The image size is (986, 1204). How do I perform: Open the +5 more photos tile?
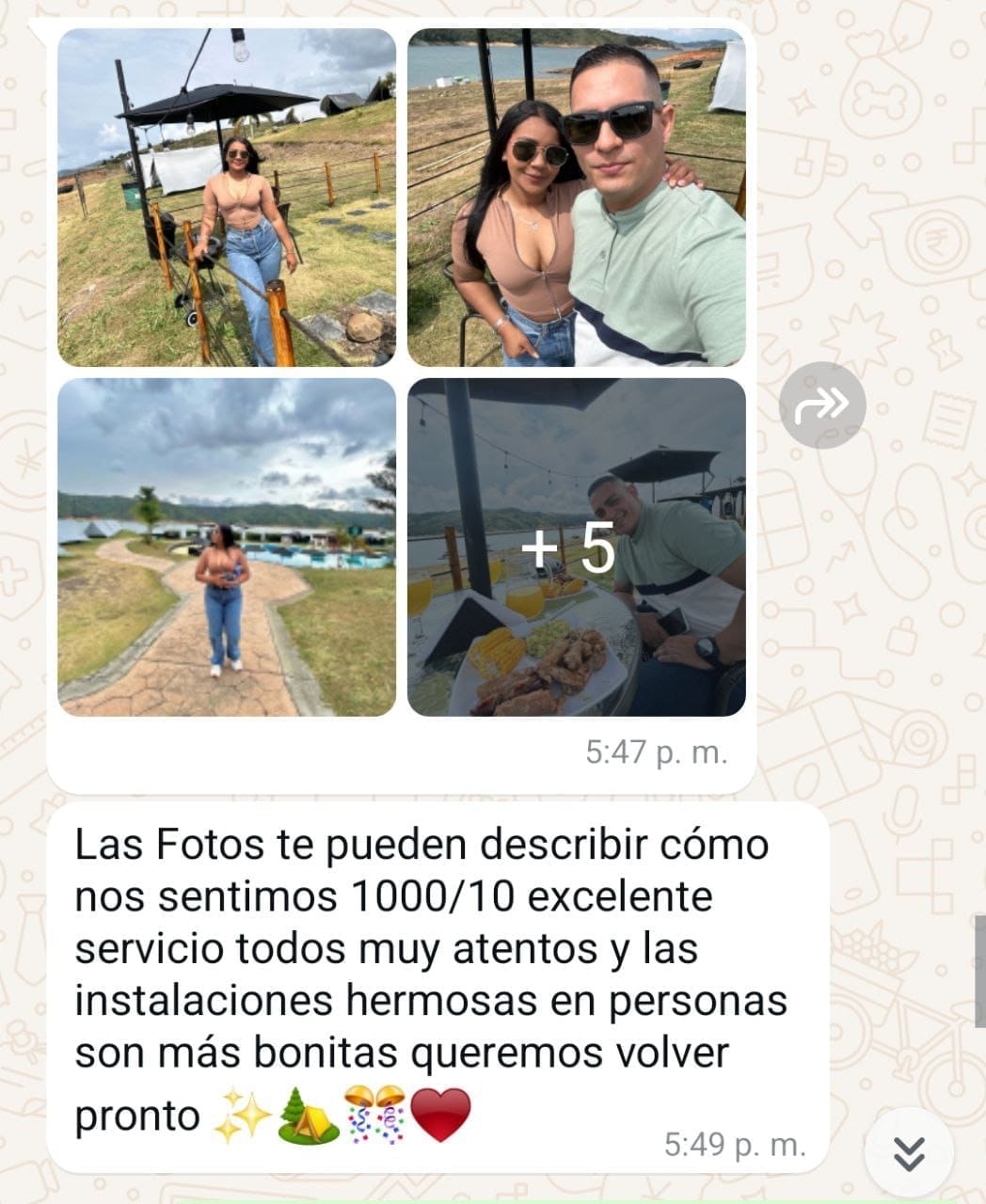pos(576,547)
